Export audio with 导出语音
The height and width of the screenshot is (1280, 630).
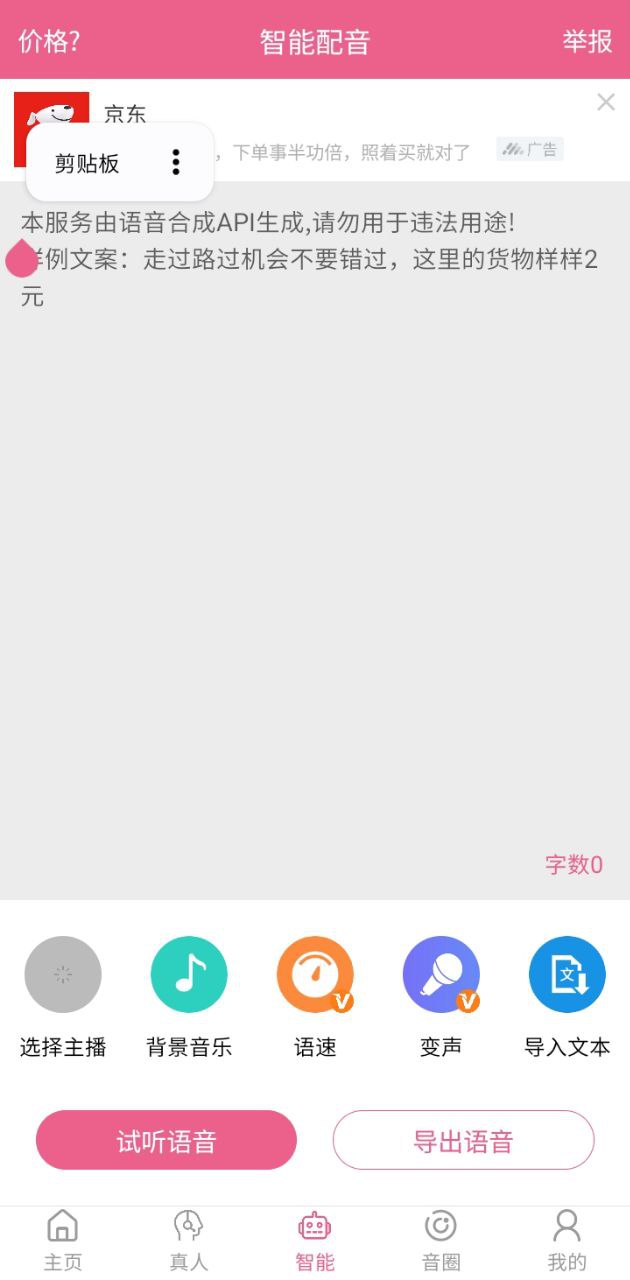(463, 1140)
